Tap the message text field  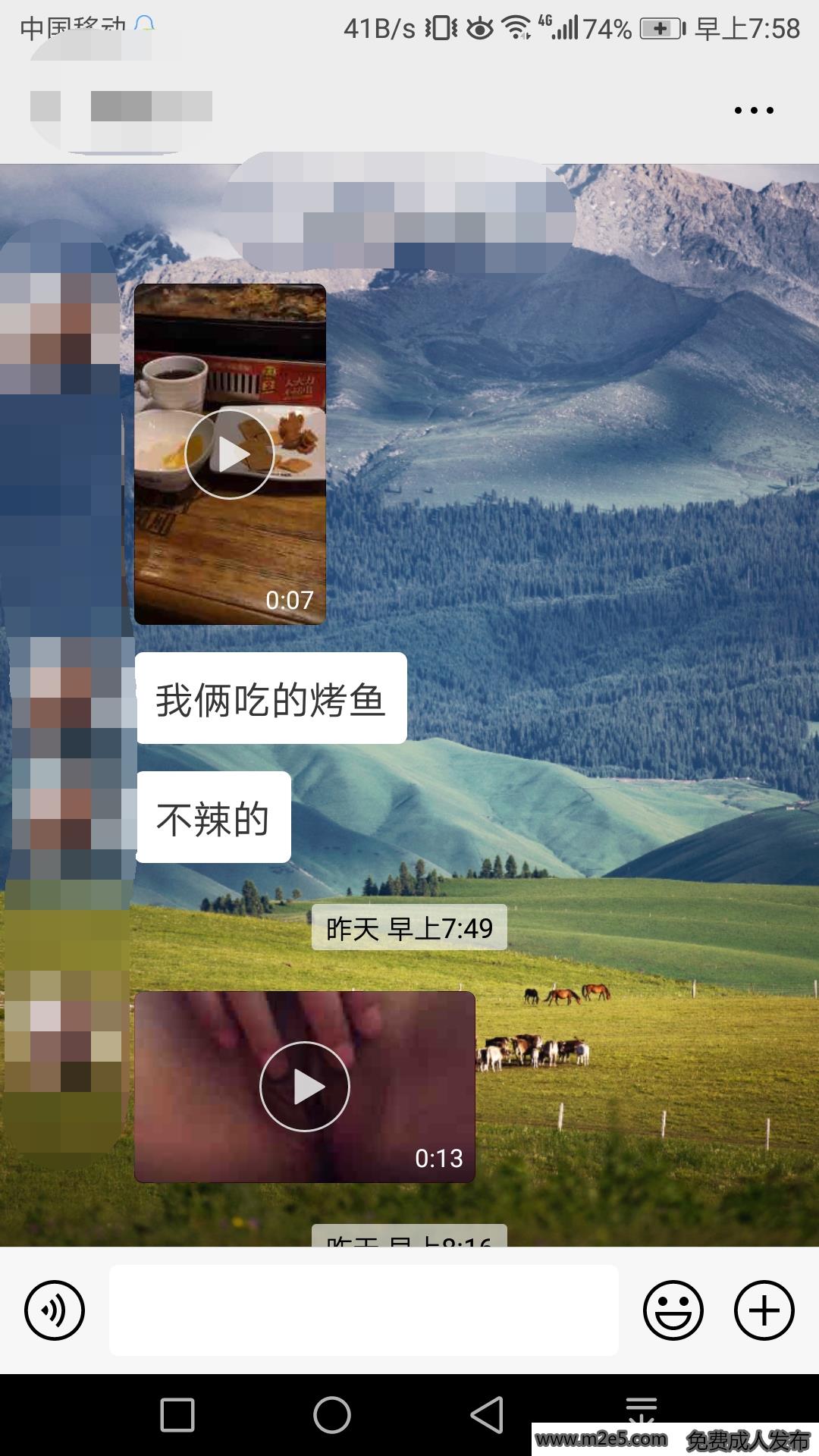[364, 1310]
